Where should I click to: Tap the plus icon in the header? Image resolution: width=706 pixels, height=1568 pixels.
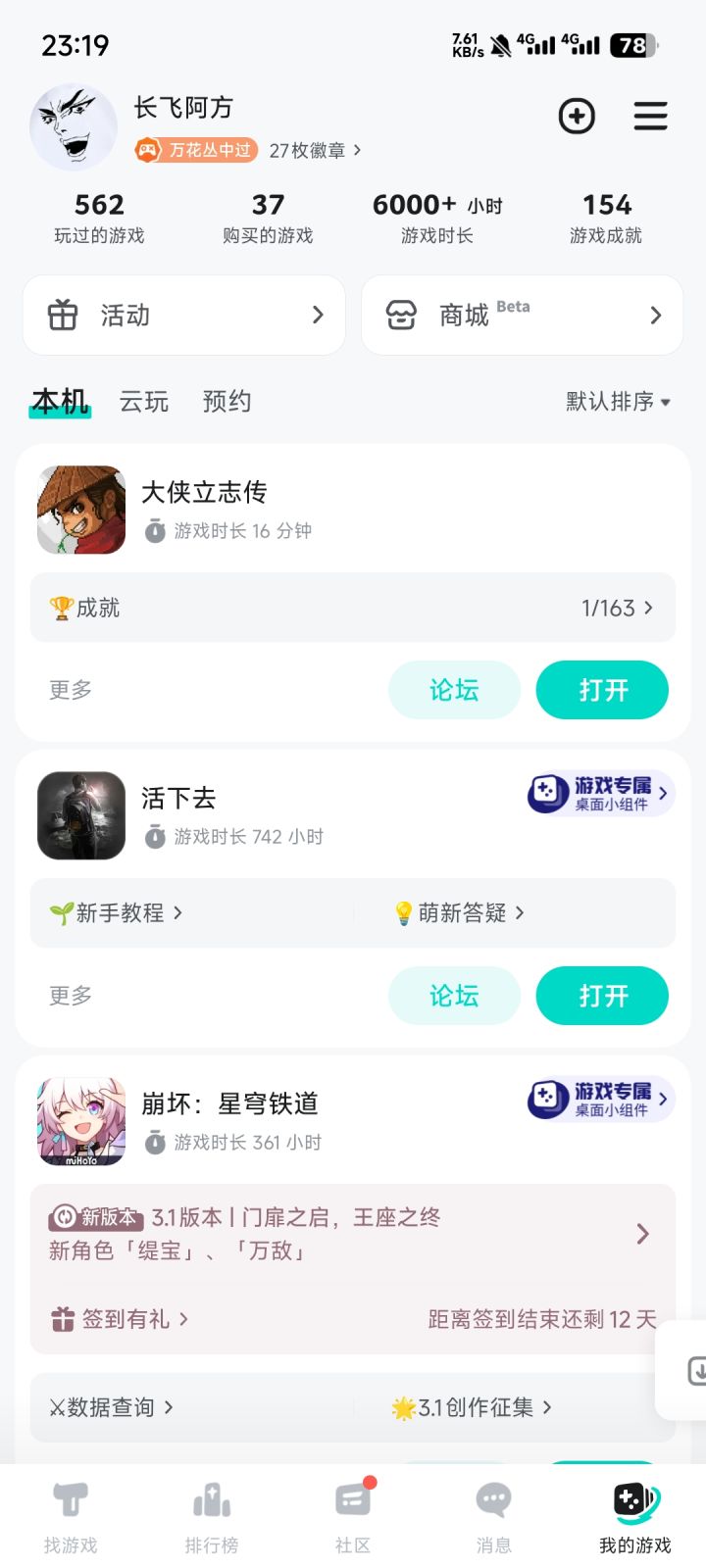pos(577,117)
